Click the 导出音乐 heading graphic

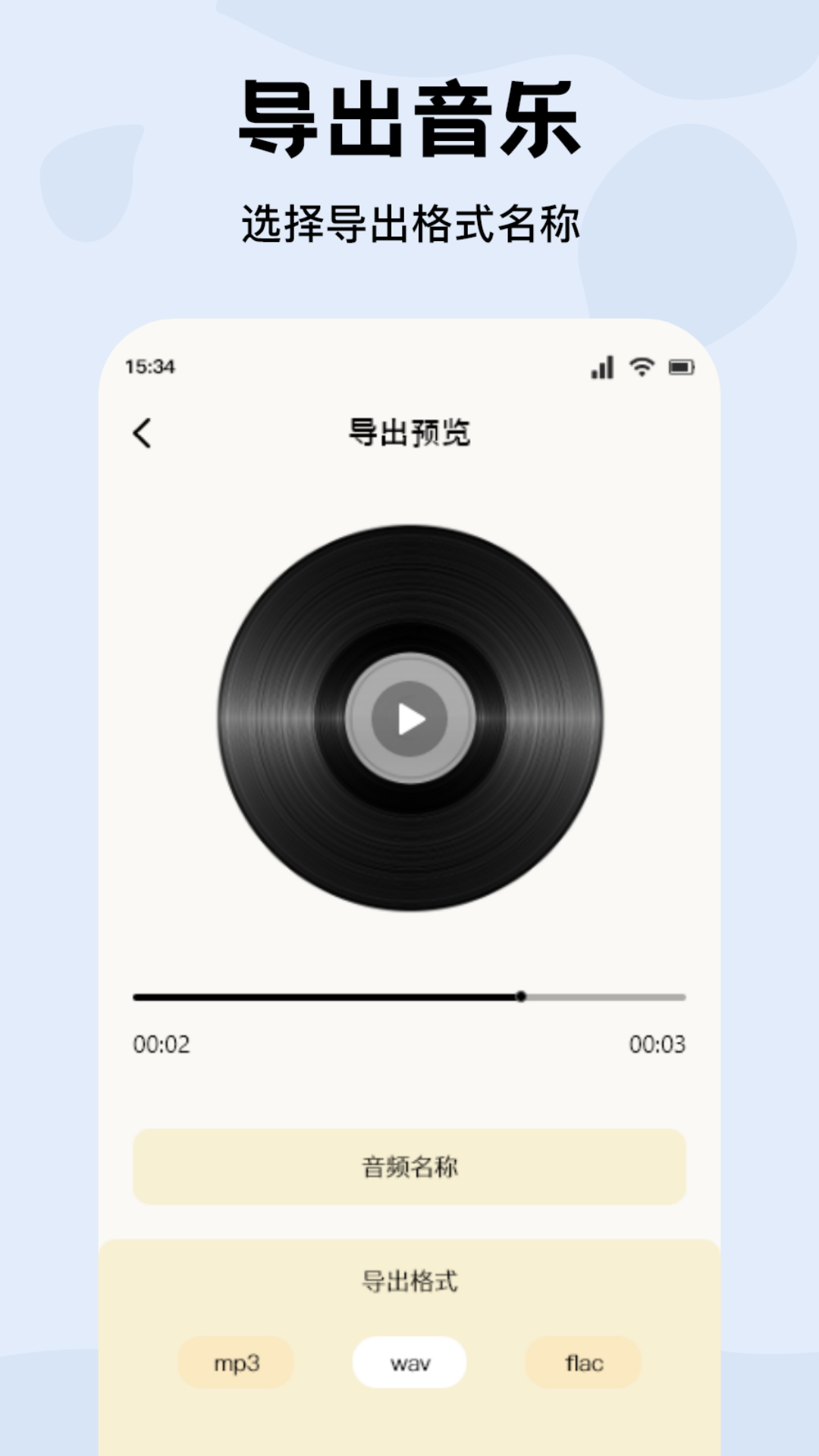pos(409,118)
